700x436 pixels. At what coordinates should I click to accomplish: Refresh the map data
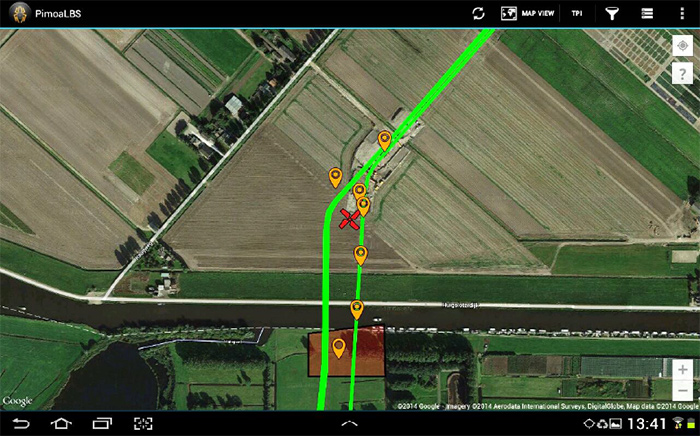click(x=478, y=13)
